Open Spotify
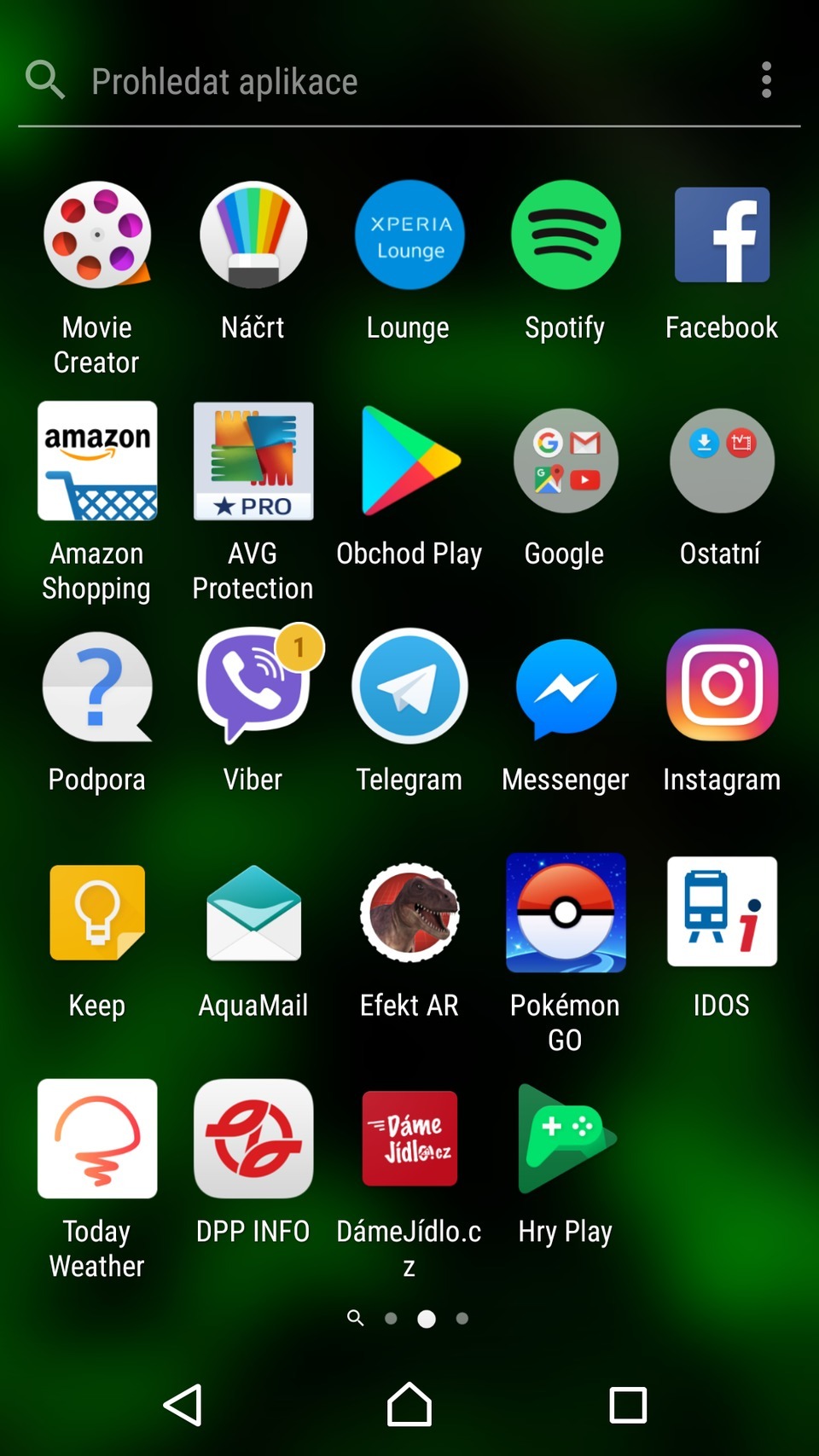Viewport: 819px width, 1456px height. pyautogui.click(x=565, y=235)
